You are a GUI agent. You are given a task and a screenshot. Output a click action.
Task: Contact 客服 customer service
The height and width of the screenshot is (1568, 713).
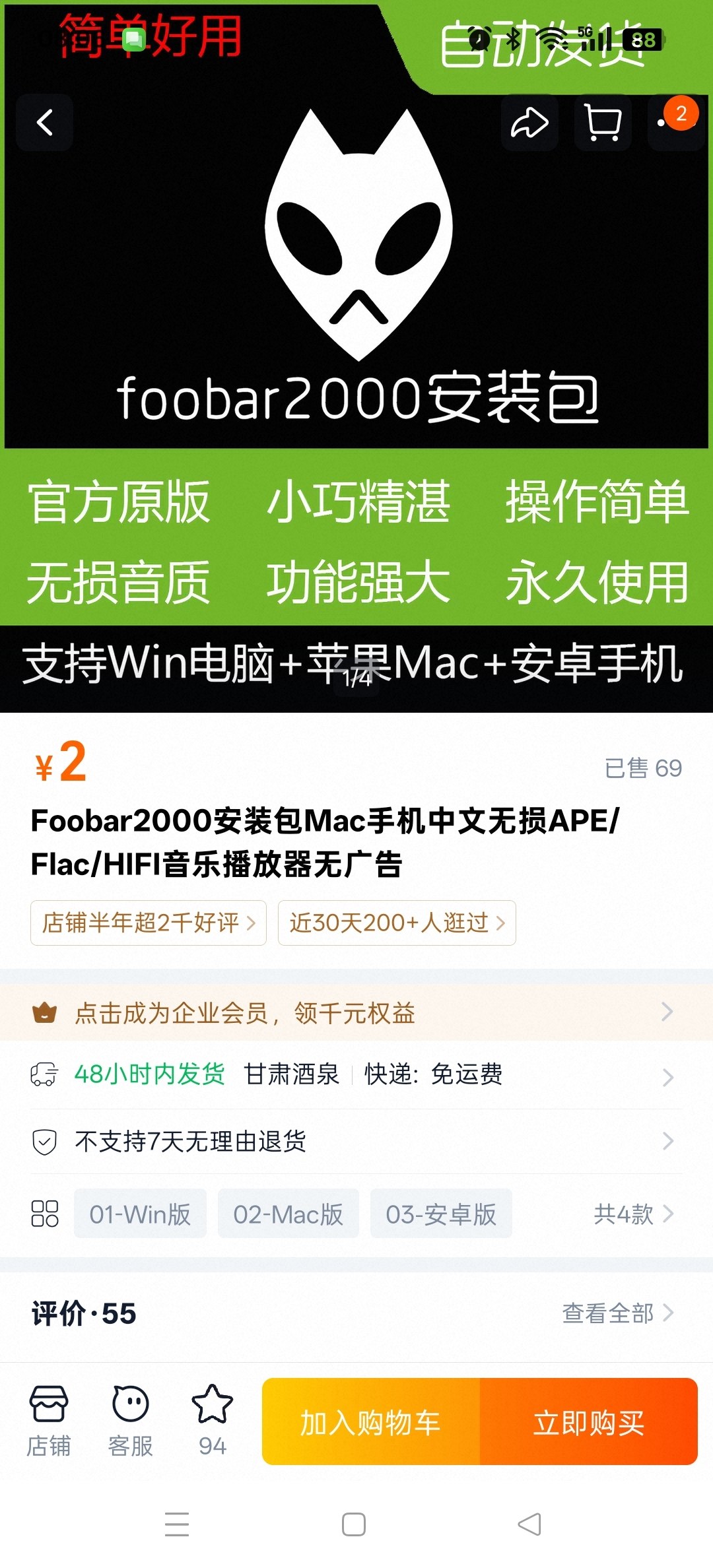(131, 1420)
